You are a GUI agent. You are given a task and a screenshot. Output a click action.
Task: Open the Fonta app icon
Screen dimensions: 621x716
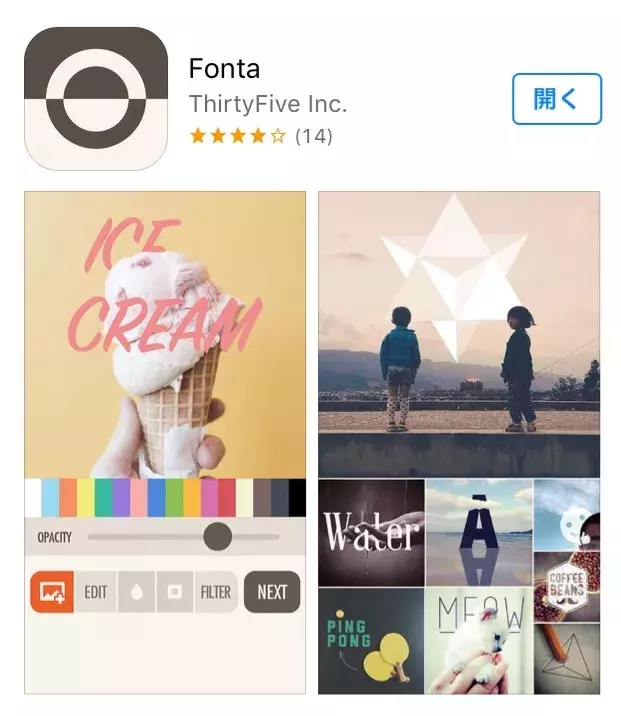click(96, 98)
